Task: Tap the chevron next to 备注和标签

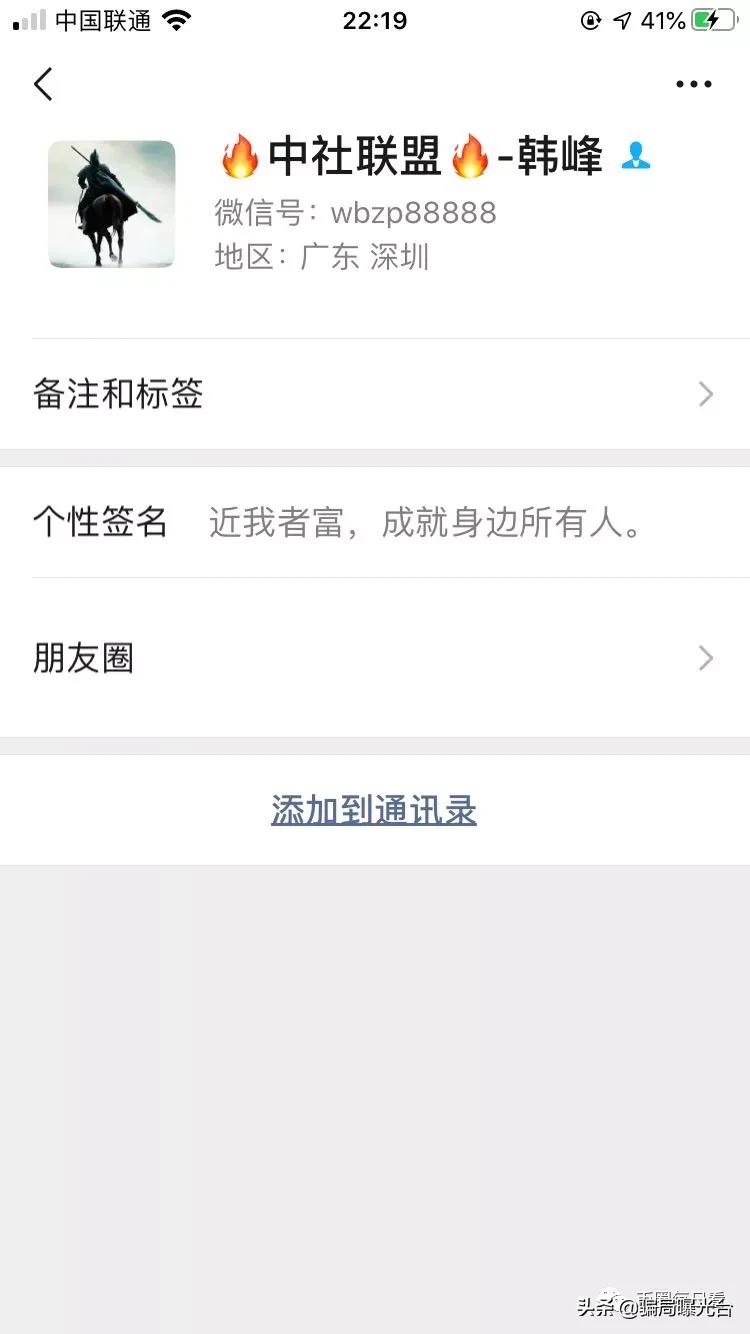Action: point(706,394)
